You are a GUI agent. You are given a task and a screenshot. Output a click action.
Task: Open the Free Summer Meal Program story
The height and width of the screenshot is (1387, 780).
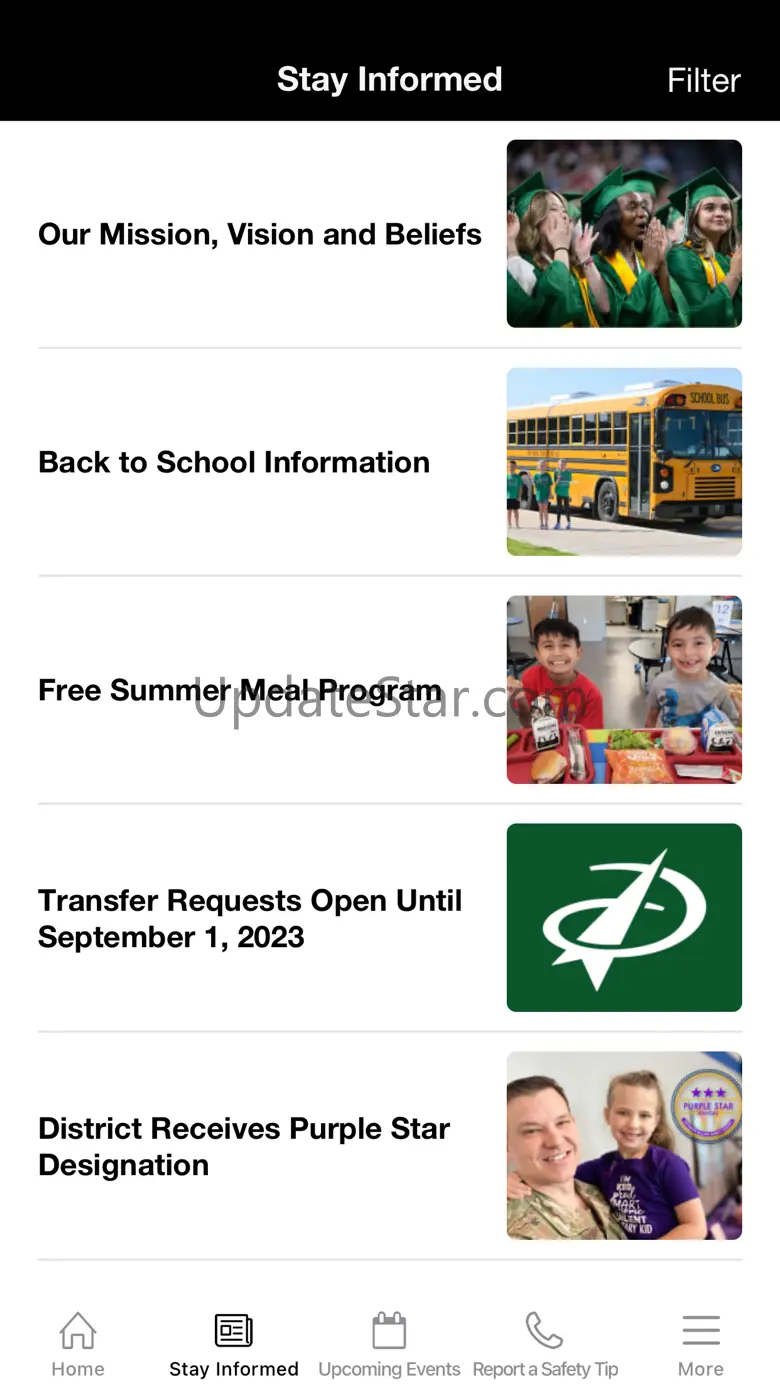click(390, 690)
